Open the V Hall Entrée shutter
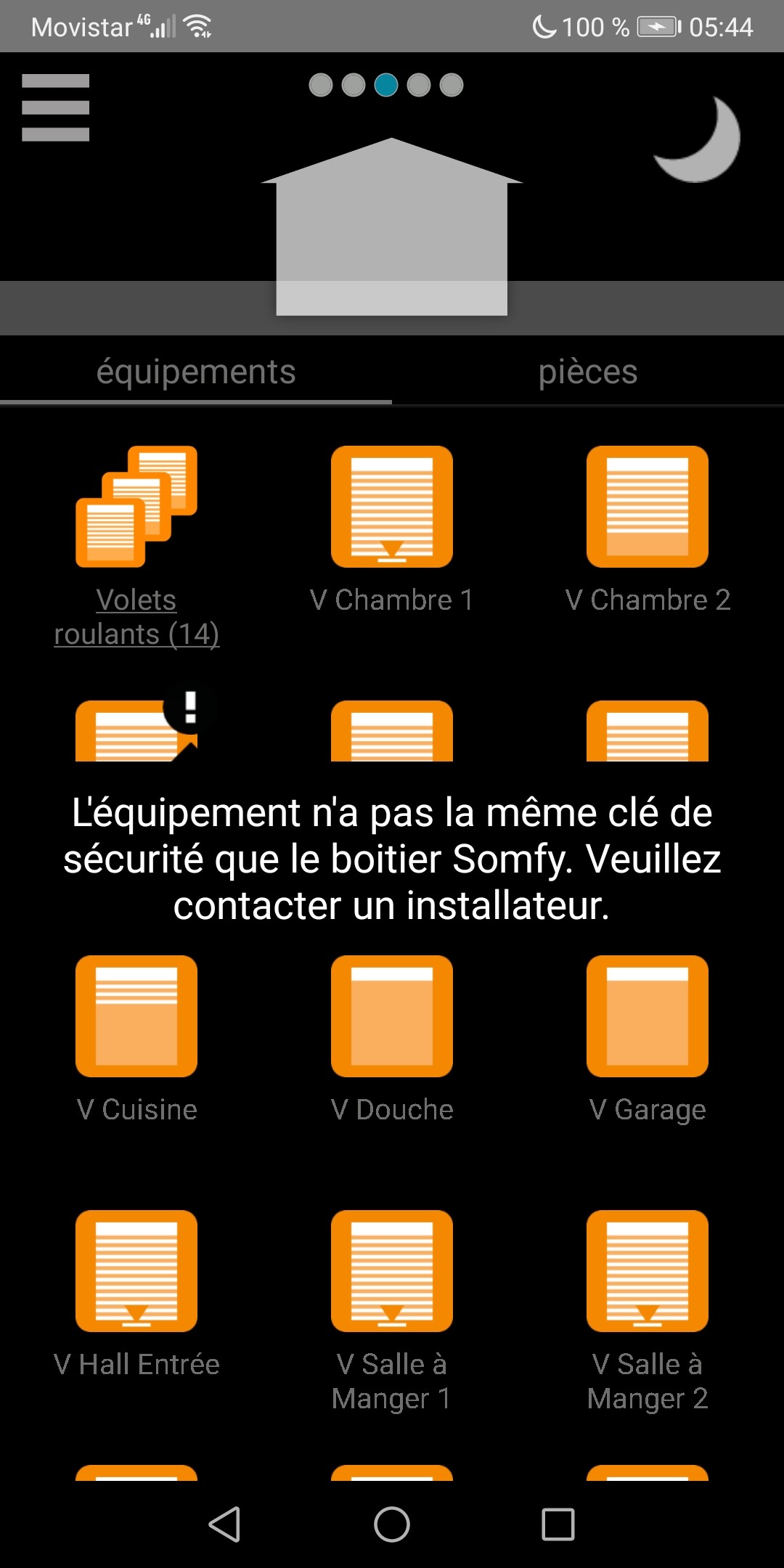The width and height of the screenshot is (784, 1568). (x=136, y=1271)
